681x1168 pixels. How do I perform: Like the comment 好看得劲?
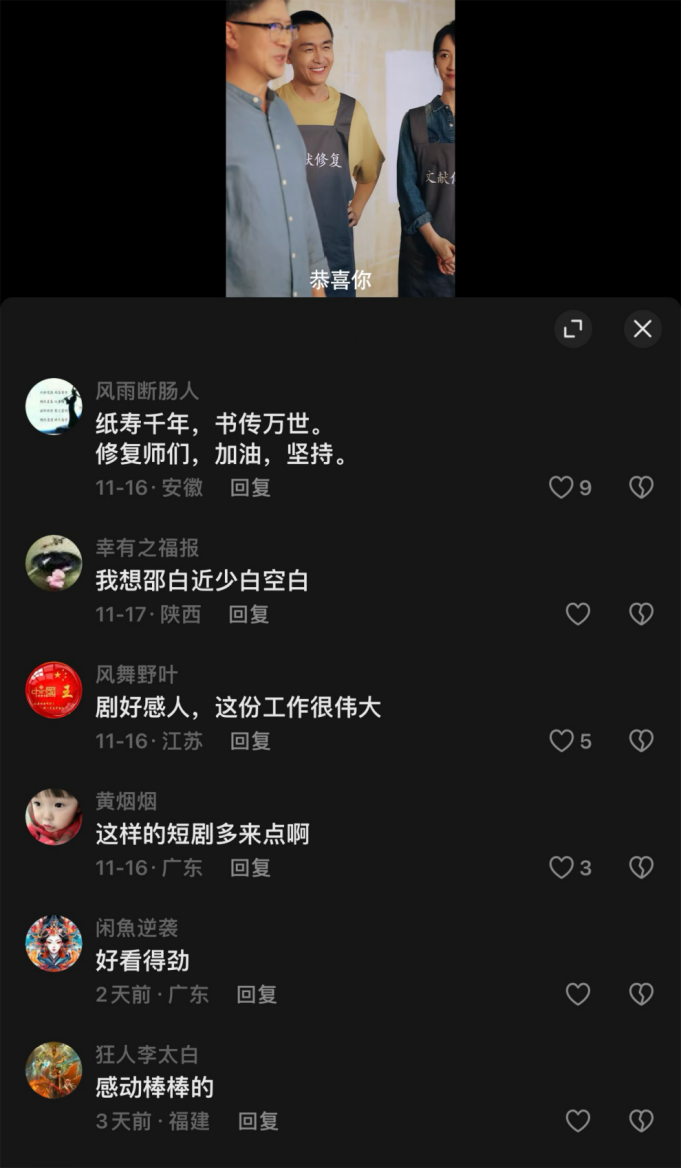578,994
